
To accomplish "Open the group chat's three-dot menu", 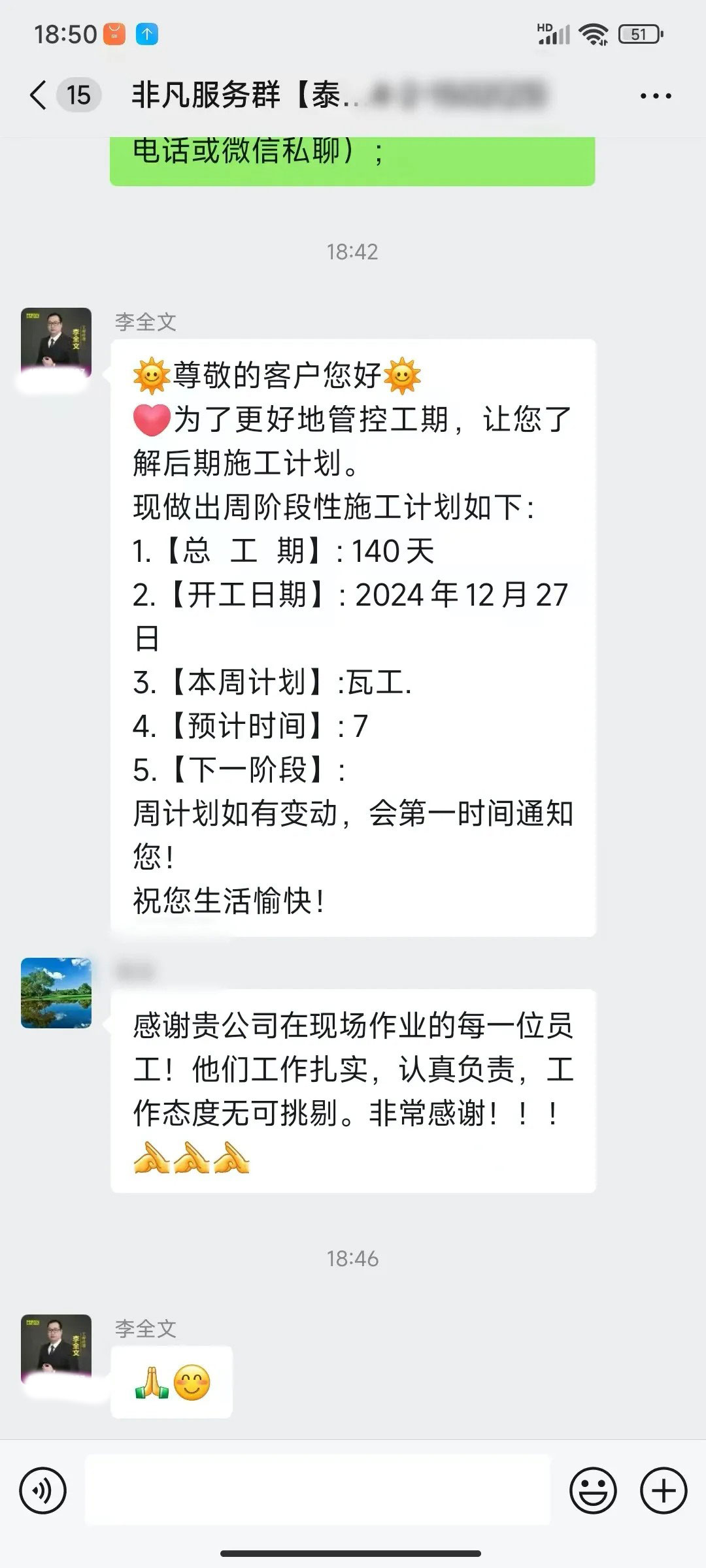I will 655,96.
